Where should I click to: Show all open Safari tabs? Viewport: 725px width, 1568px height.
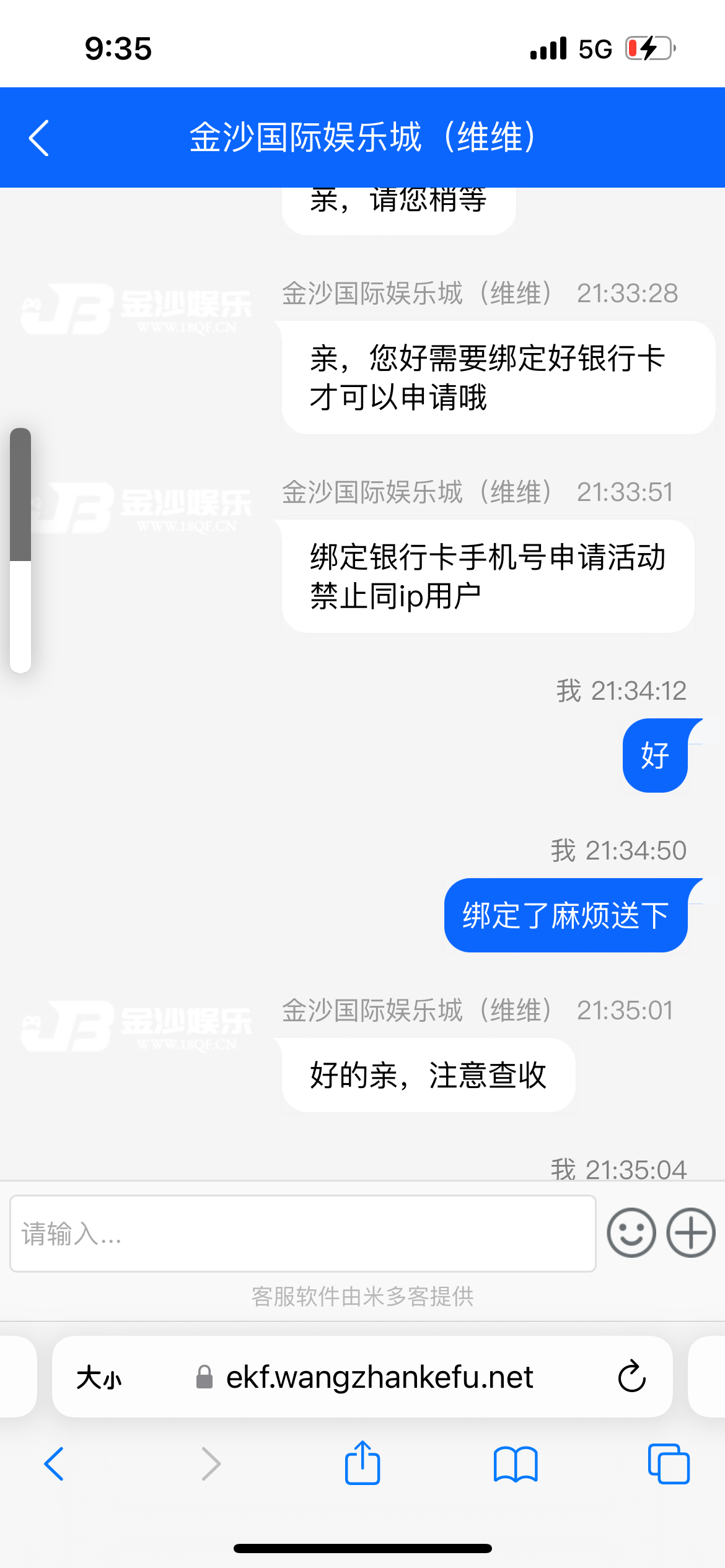(668, 1464)
